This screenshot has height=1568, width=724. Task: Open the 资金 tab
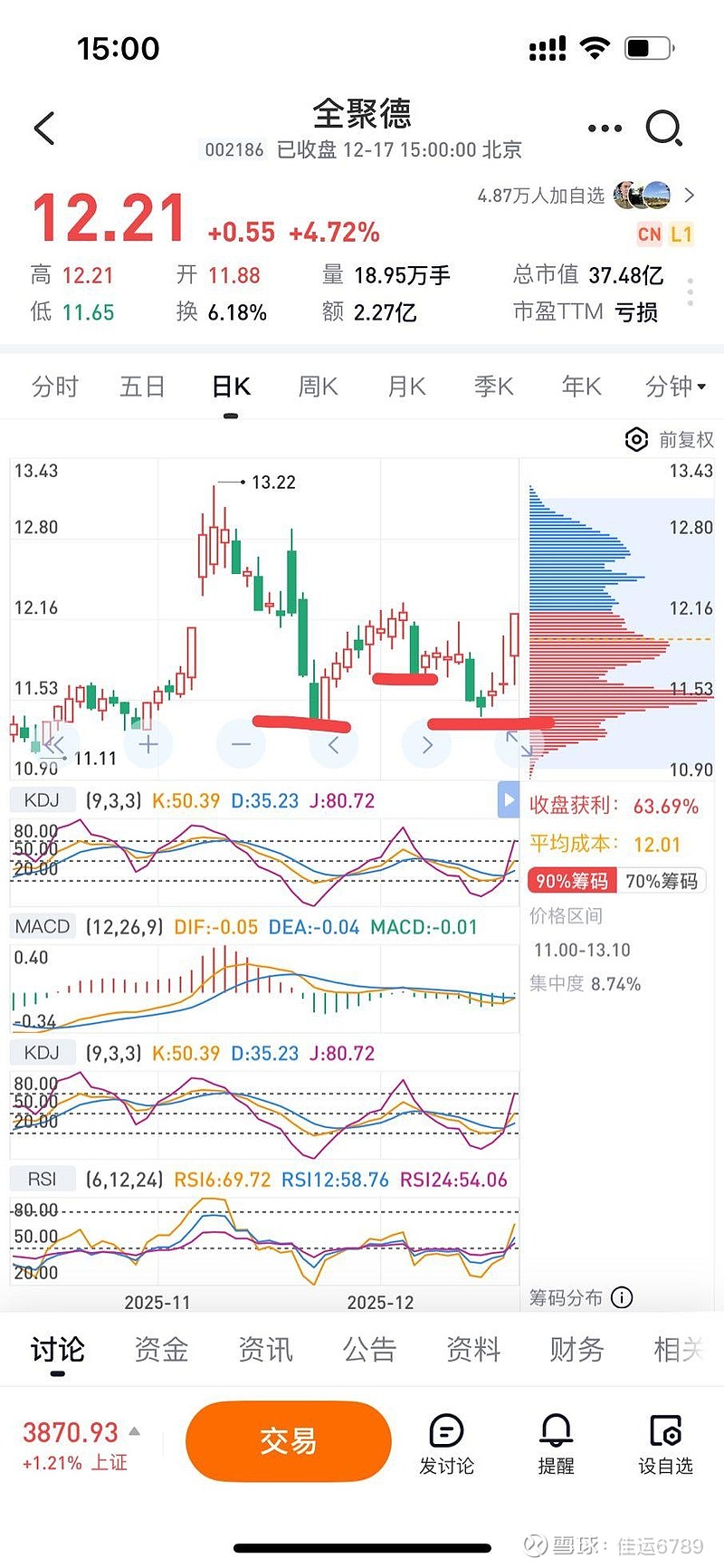(x=160, y=1349)
